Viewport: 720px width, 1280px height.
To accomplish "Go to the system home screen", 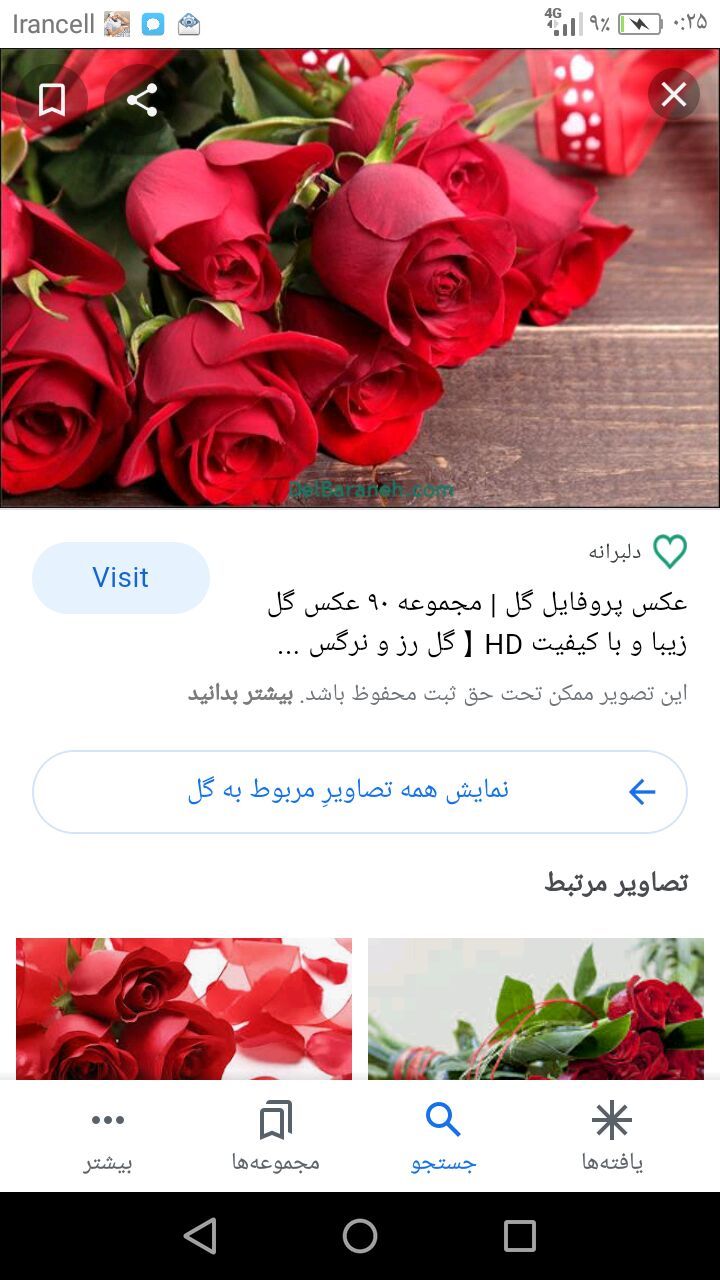I will coord(360,1236).
